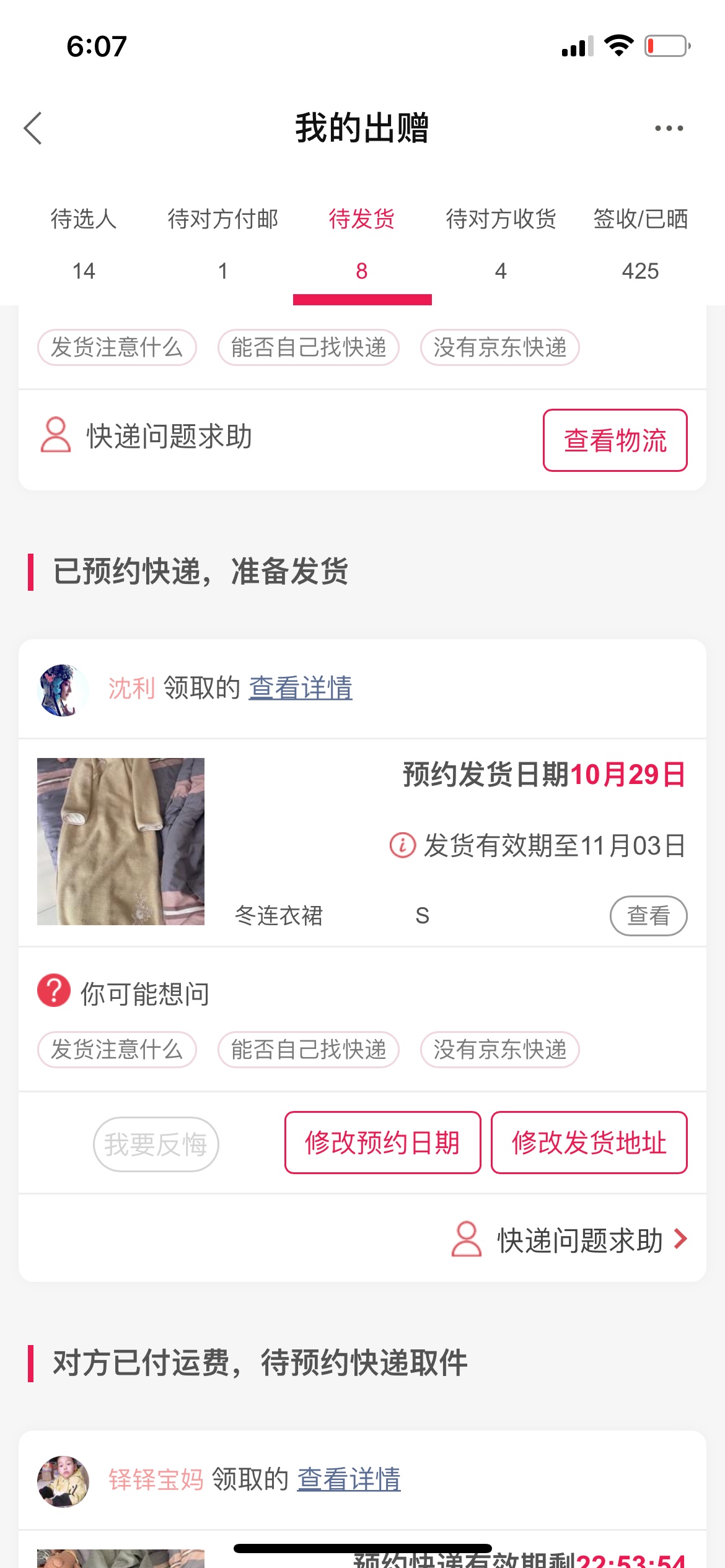725x1568 pixels.
Task: View the info icon beside 发货有效期至11月03日
Action: (402, 845)
